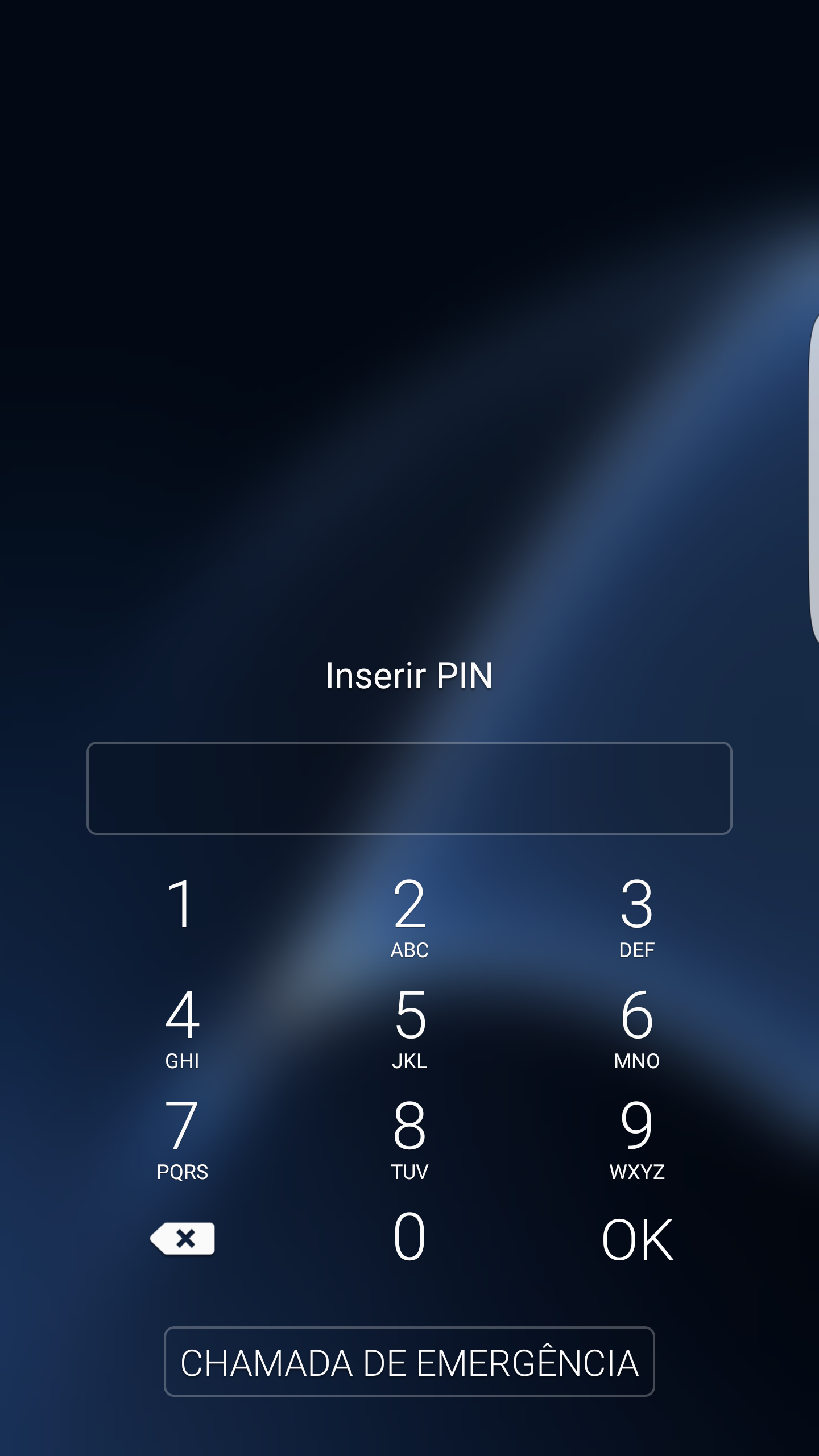
Task: Open Chamada de Emergência
Action: 409,1362
